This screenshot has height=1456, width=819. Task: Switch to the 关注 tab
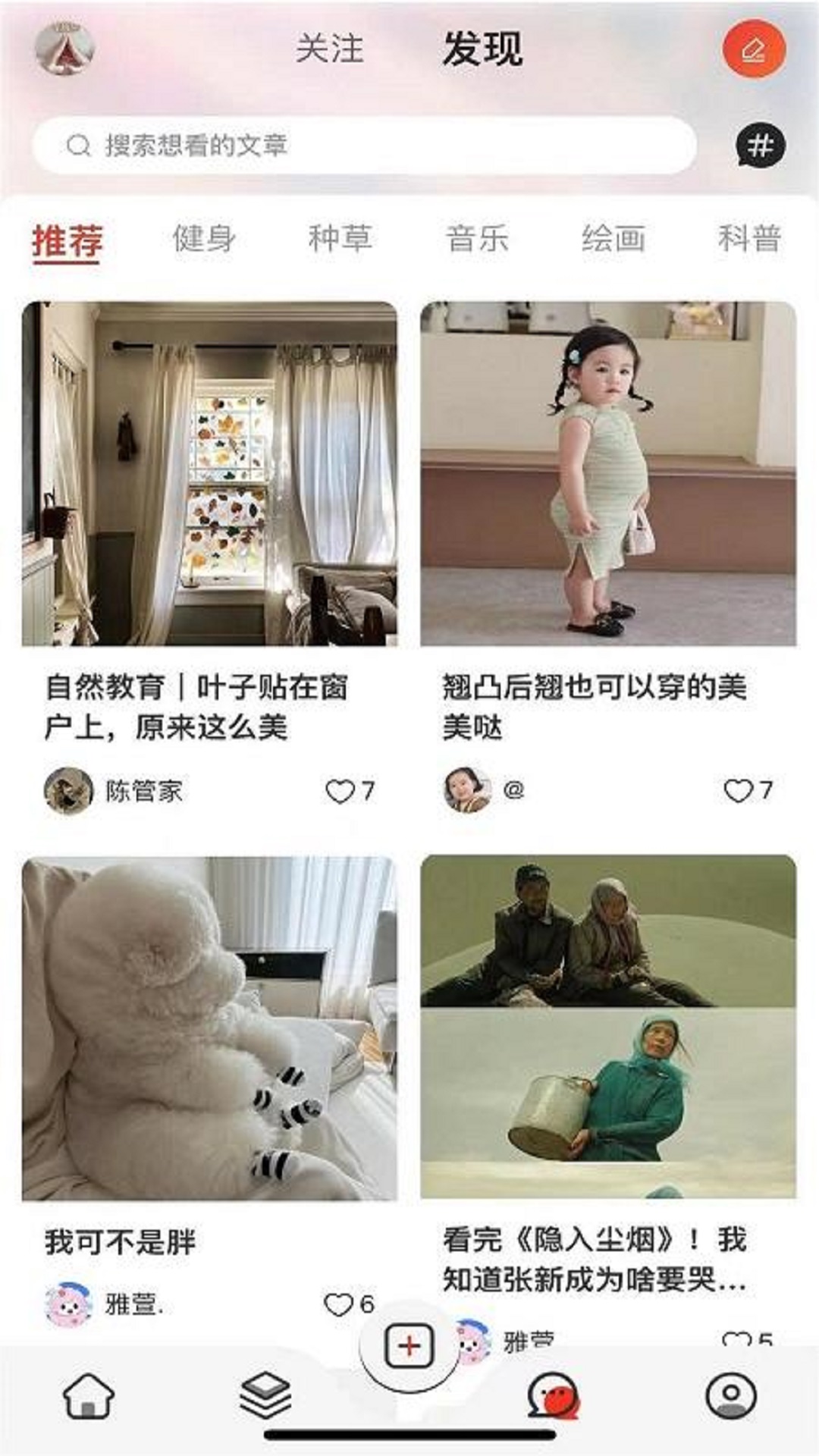[330, 49]
